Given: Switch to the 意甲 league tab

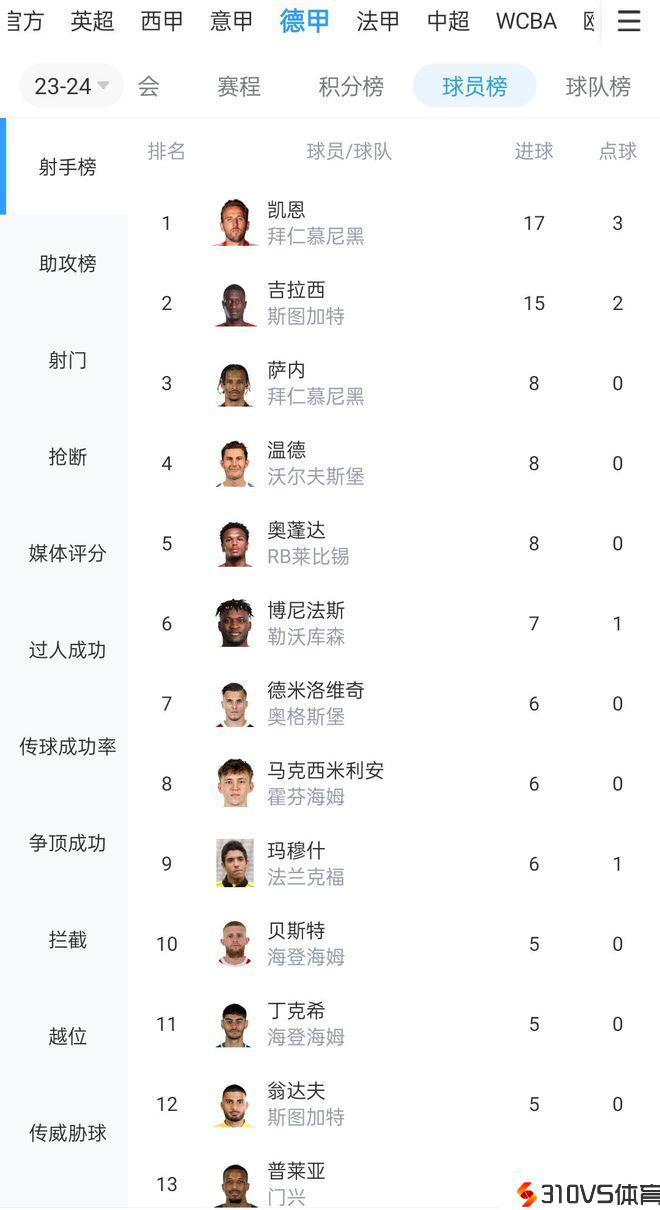Looking at the screenshot, I should pyautogui.click(x=231, y=21).
